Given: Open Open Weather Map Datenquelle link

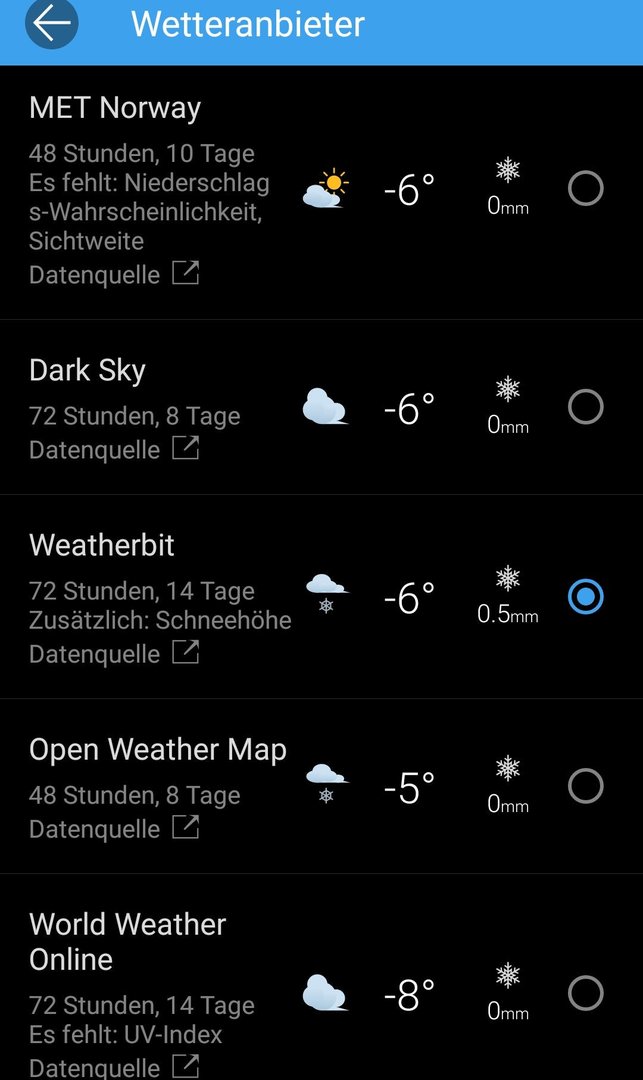Looking at the screenshot, I should (x=114, y=829).
